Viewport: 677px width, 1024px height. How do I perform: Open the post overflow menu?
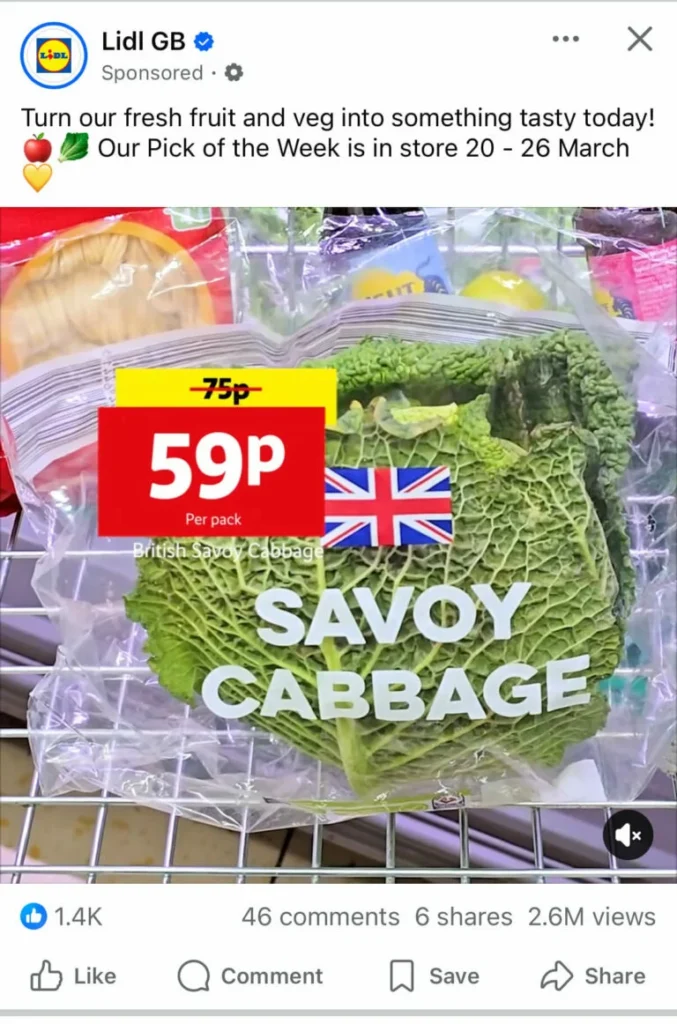[x=565, y=39]
